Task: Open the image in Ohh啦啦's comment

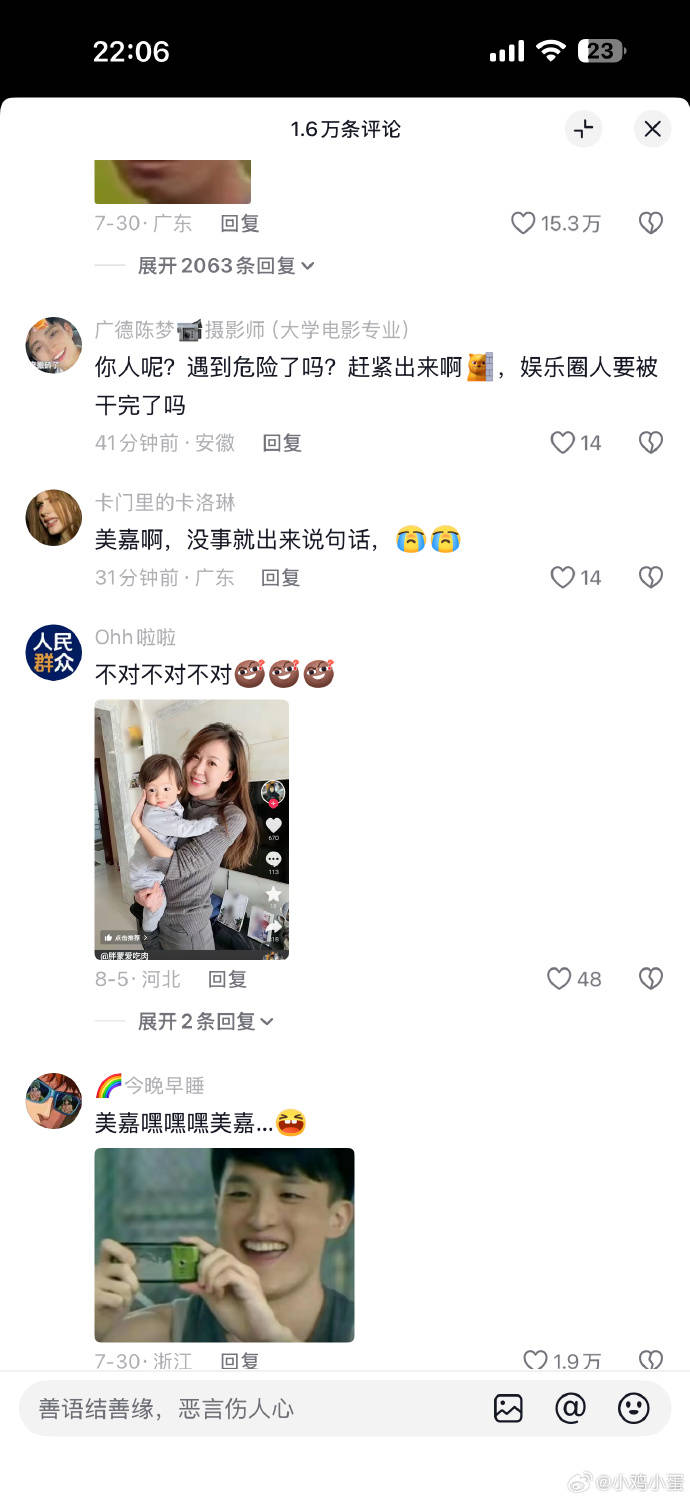Action: pyautogui.click(x=192, y=829)
